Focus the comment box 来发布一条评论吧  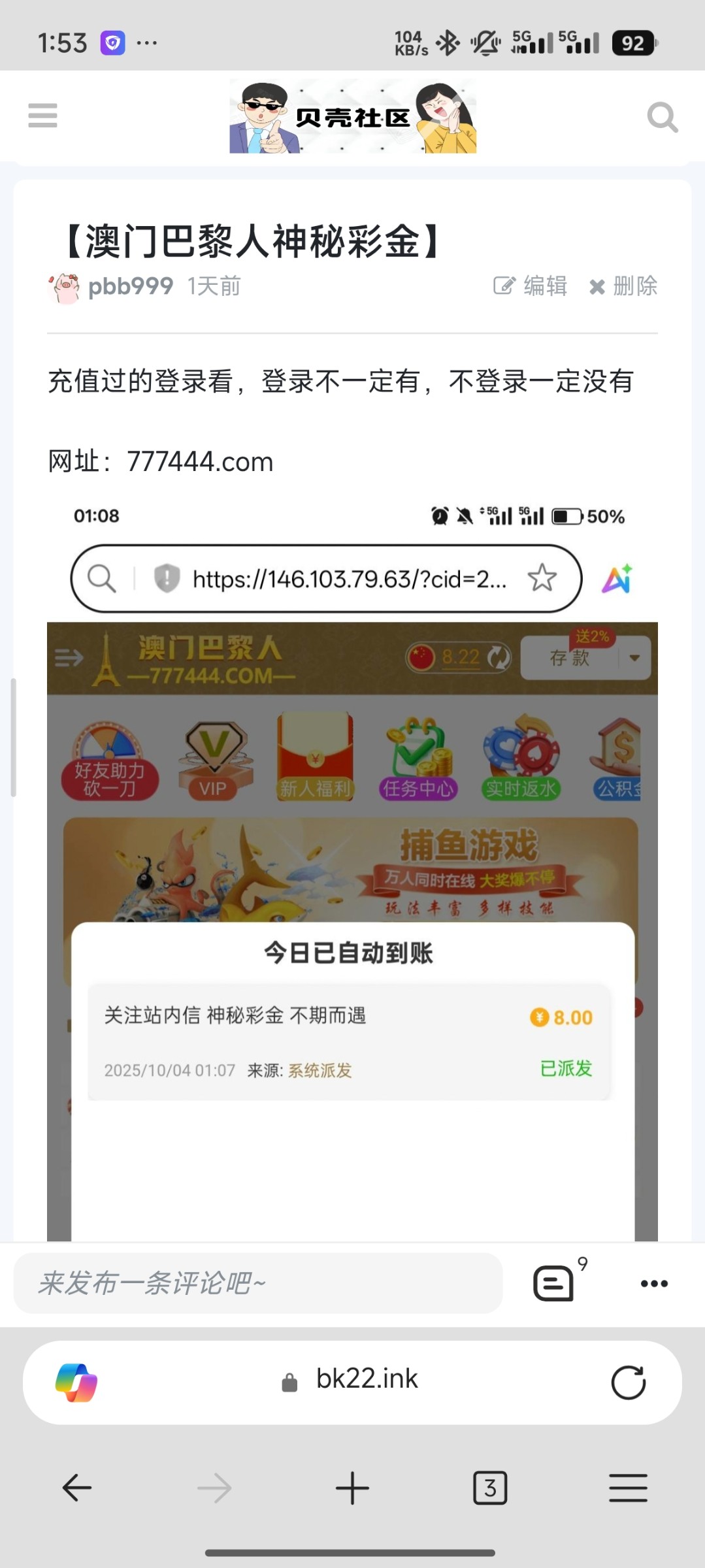[258, 1283]
